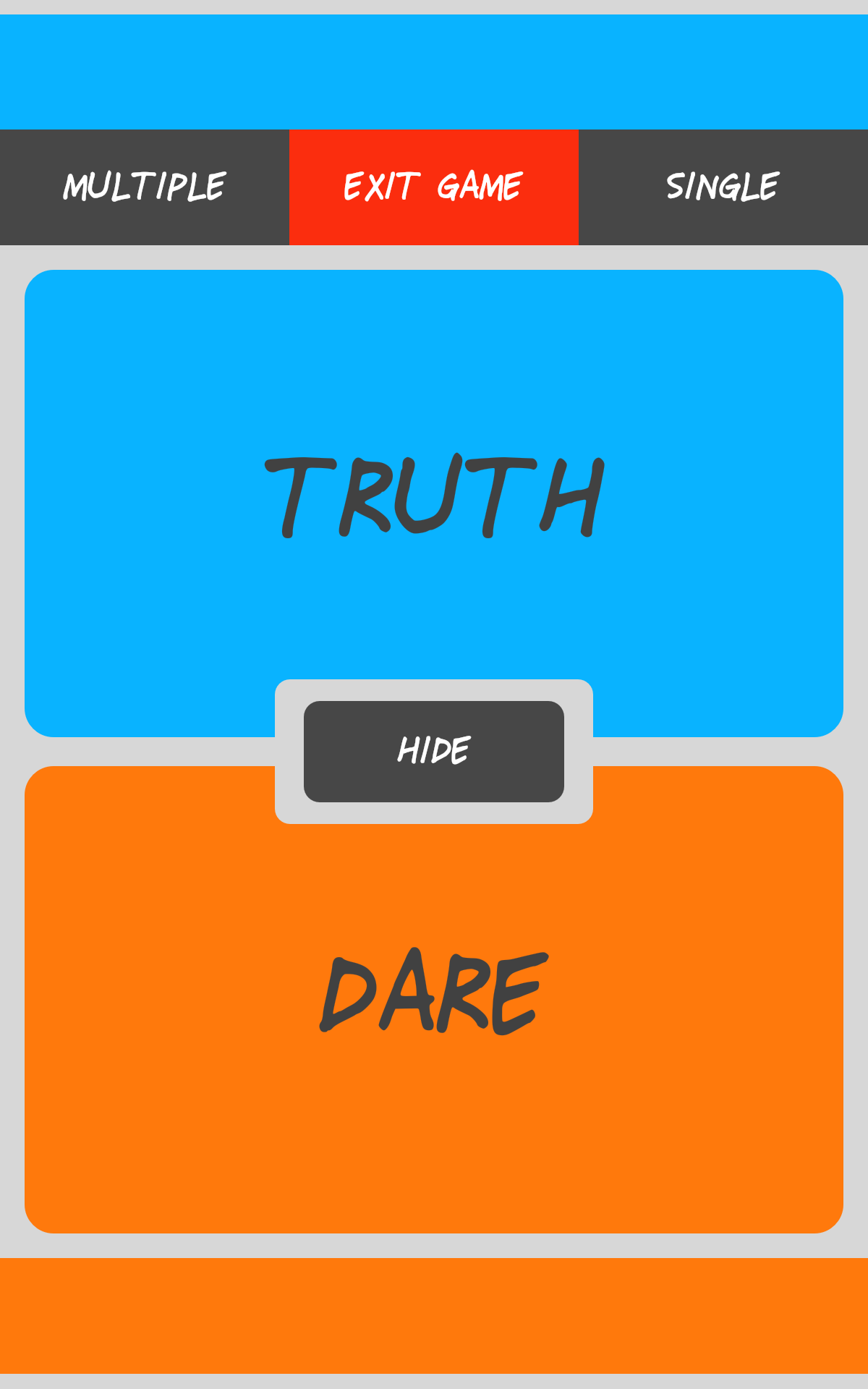
Task: Tap the Exit Game button
Action: point(434,187)
